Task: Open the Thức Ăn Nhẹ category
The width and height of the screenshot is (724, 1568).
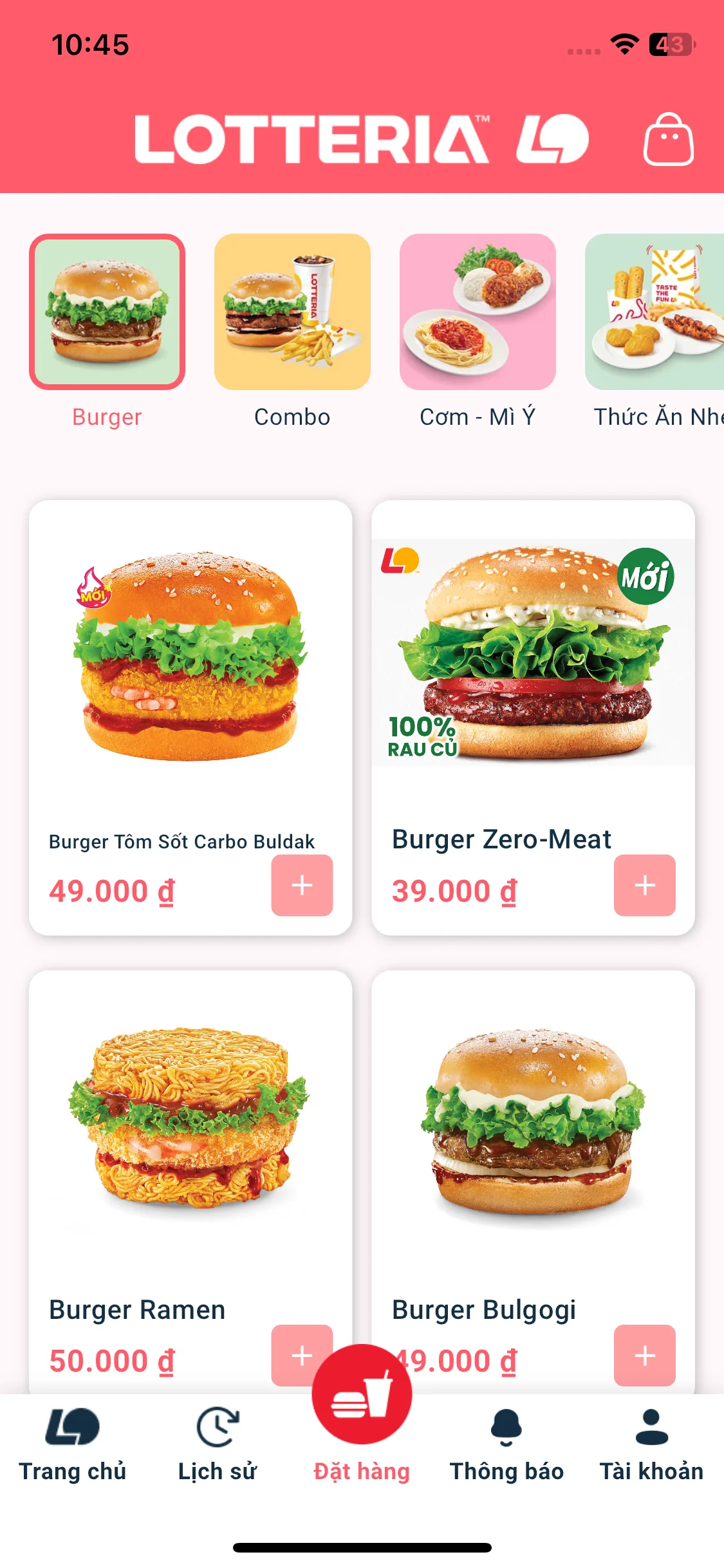Action: (x=654, y=312)
